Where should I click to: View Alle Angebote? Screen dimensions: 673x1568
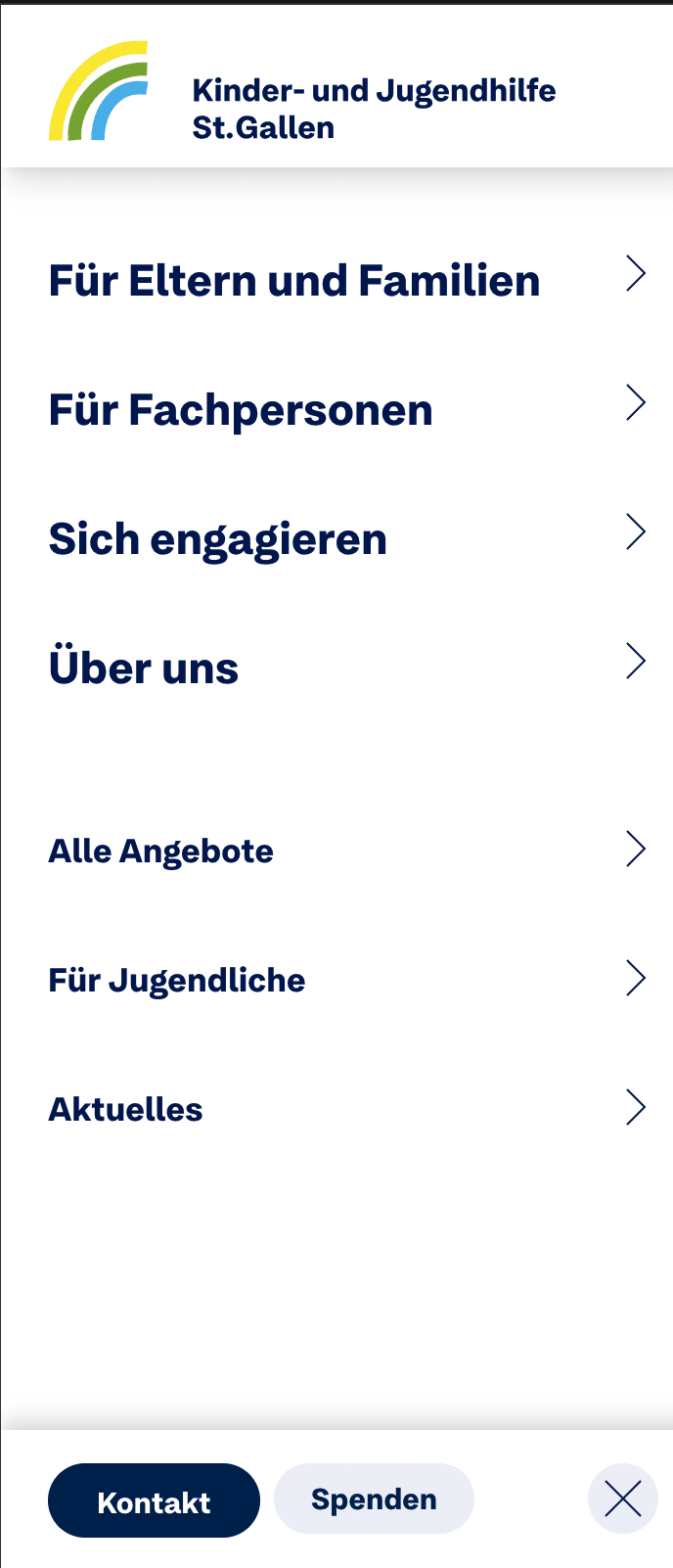pyautogui.click(x=161, y=851)
